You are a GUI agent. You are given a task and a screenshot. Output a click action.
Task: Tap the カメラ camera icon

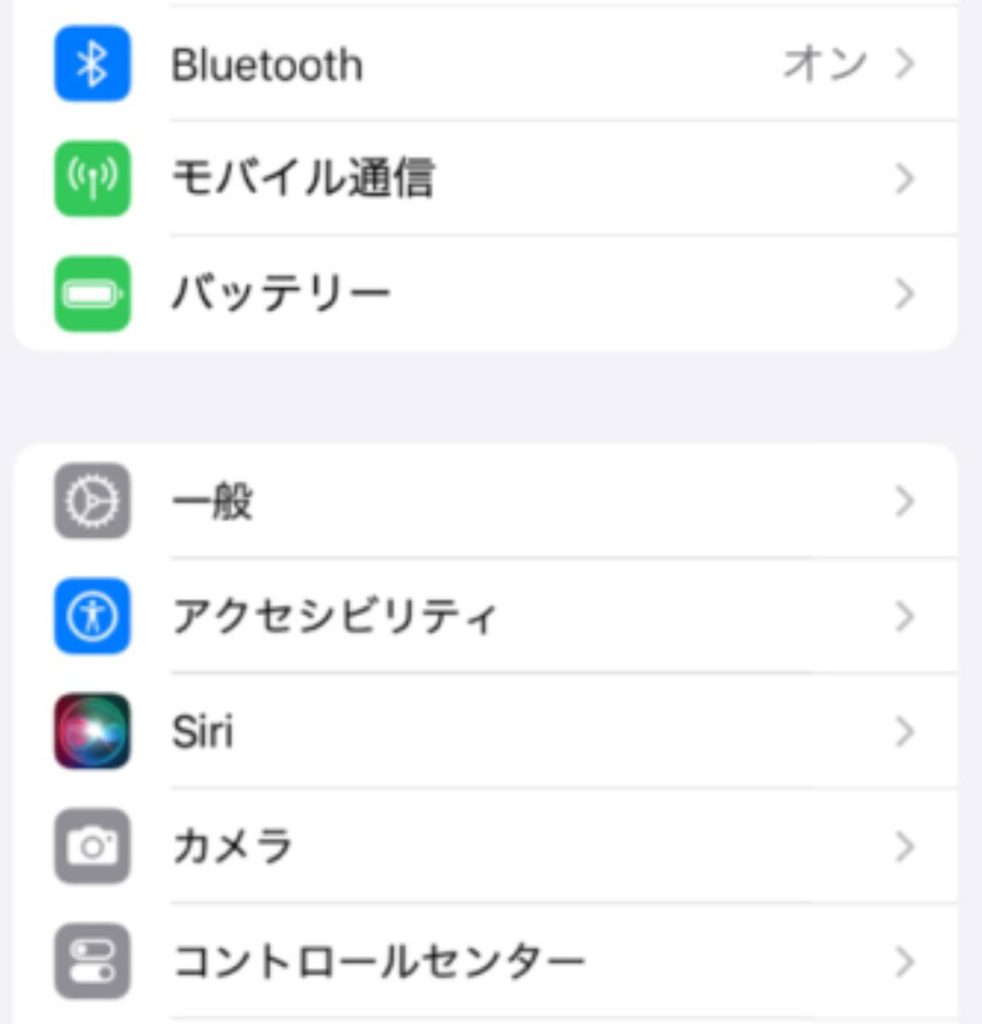point(92,845)
